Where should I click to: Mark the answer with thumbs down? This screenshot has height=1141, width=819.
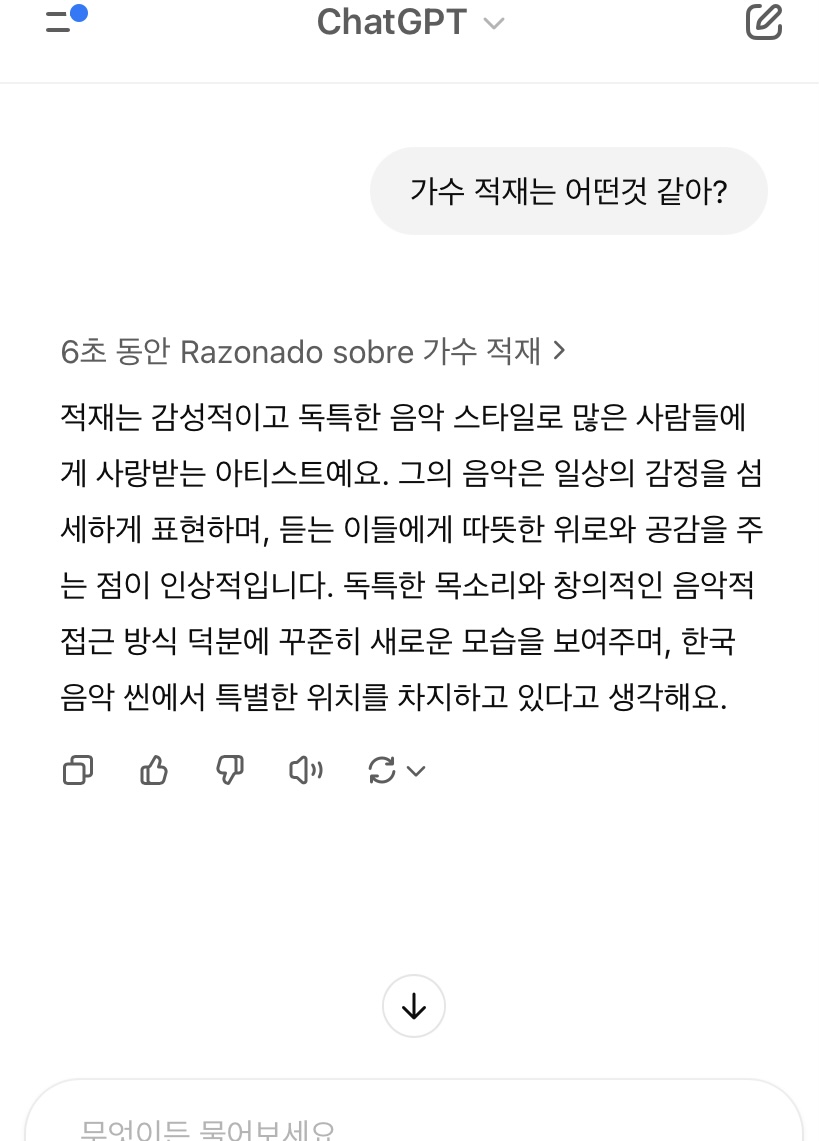point(230,770)
